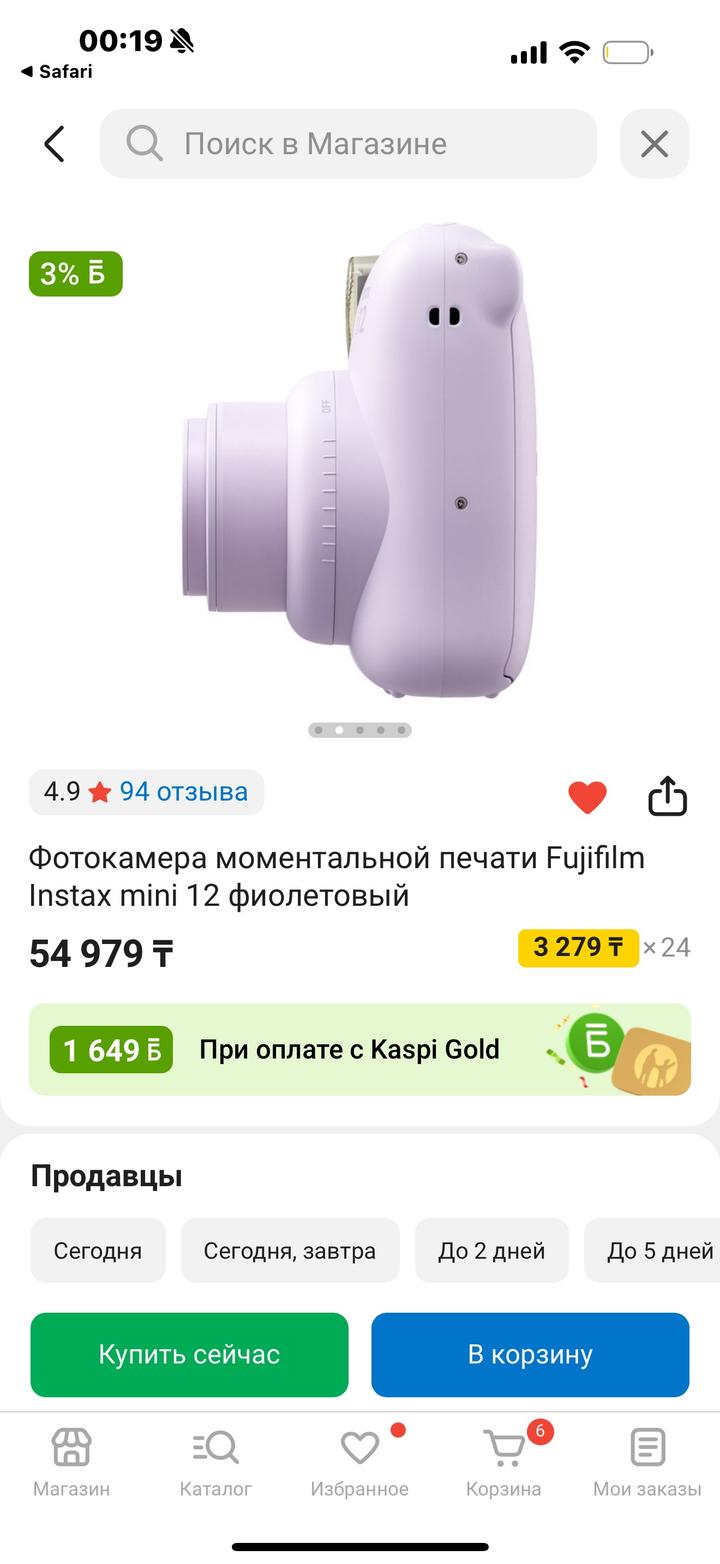Open the Kaspi Gold bonus banner

point(360,1049)
